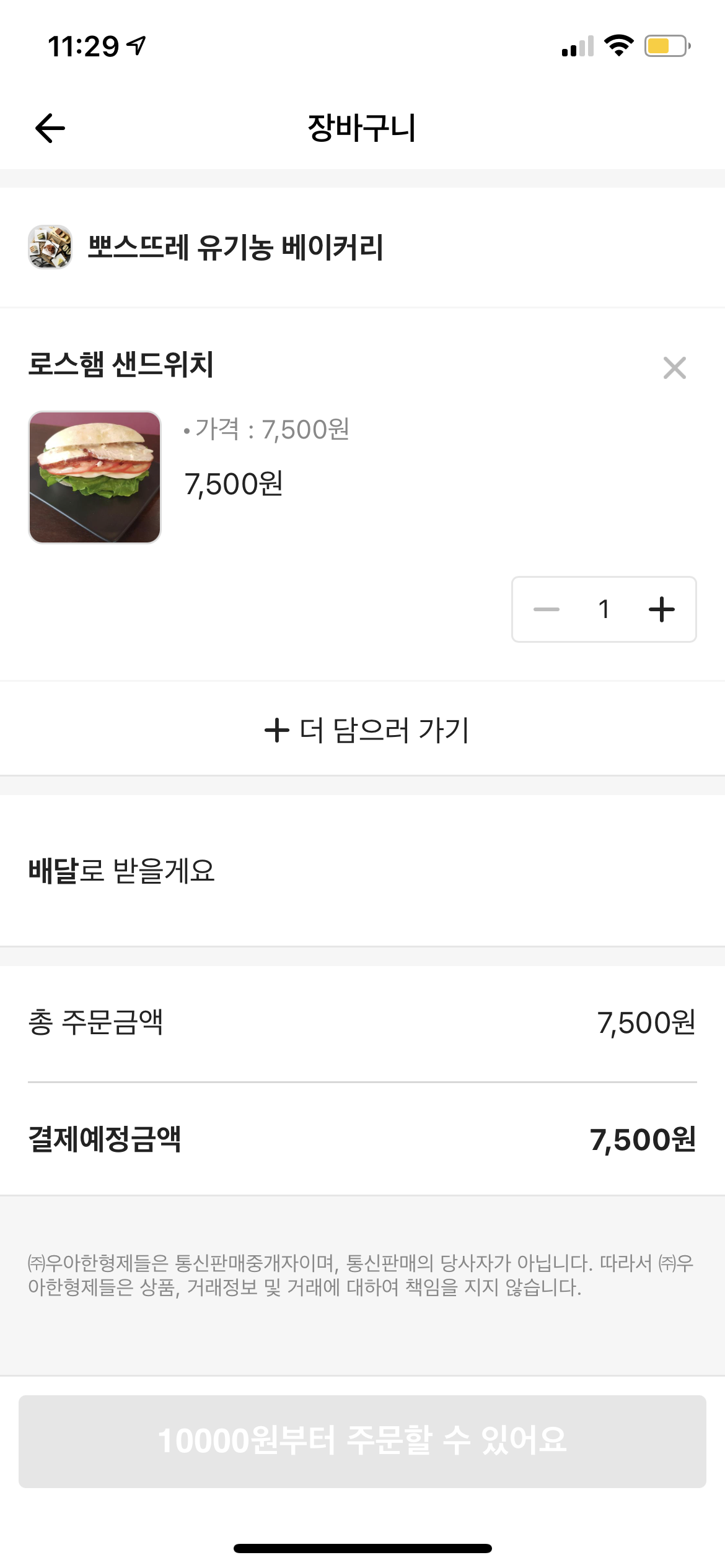Decrease the 로스햄 샌드위치 quantity
This screenshot has width=725, height=1568.
pyautogui.click(x=547, y=609)
